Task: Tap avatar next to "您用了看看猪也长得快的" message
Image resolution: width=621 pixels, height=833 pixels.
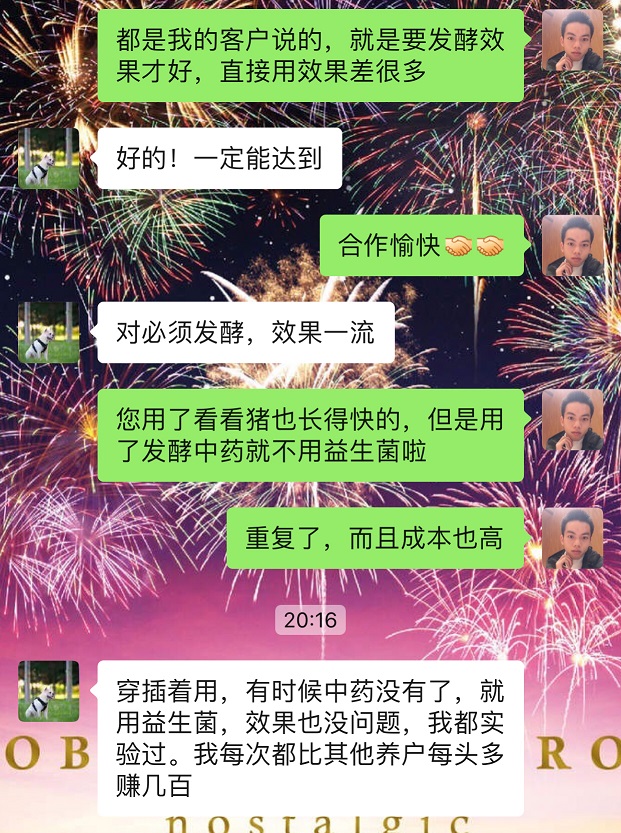Action: click(572, 420)
